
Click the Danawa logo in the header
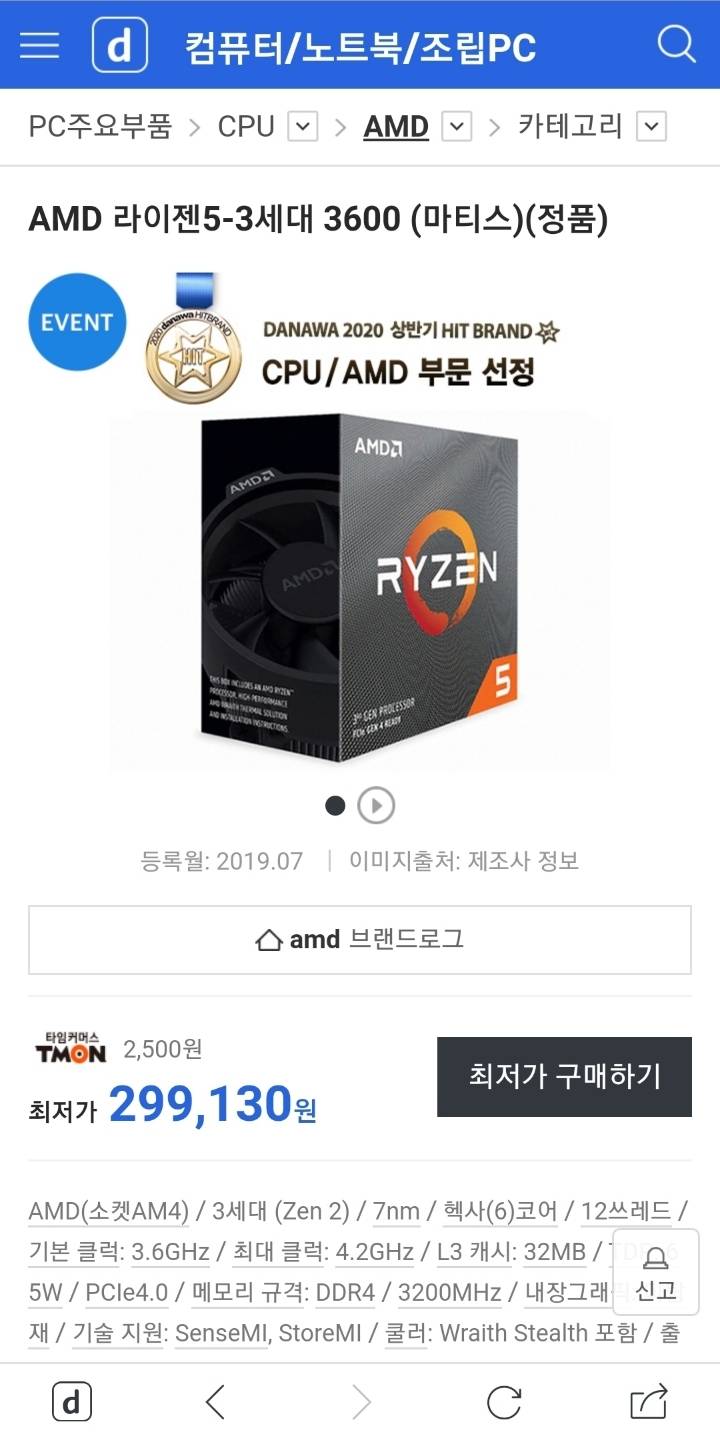120,44
